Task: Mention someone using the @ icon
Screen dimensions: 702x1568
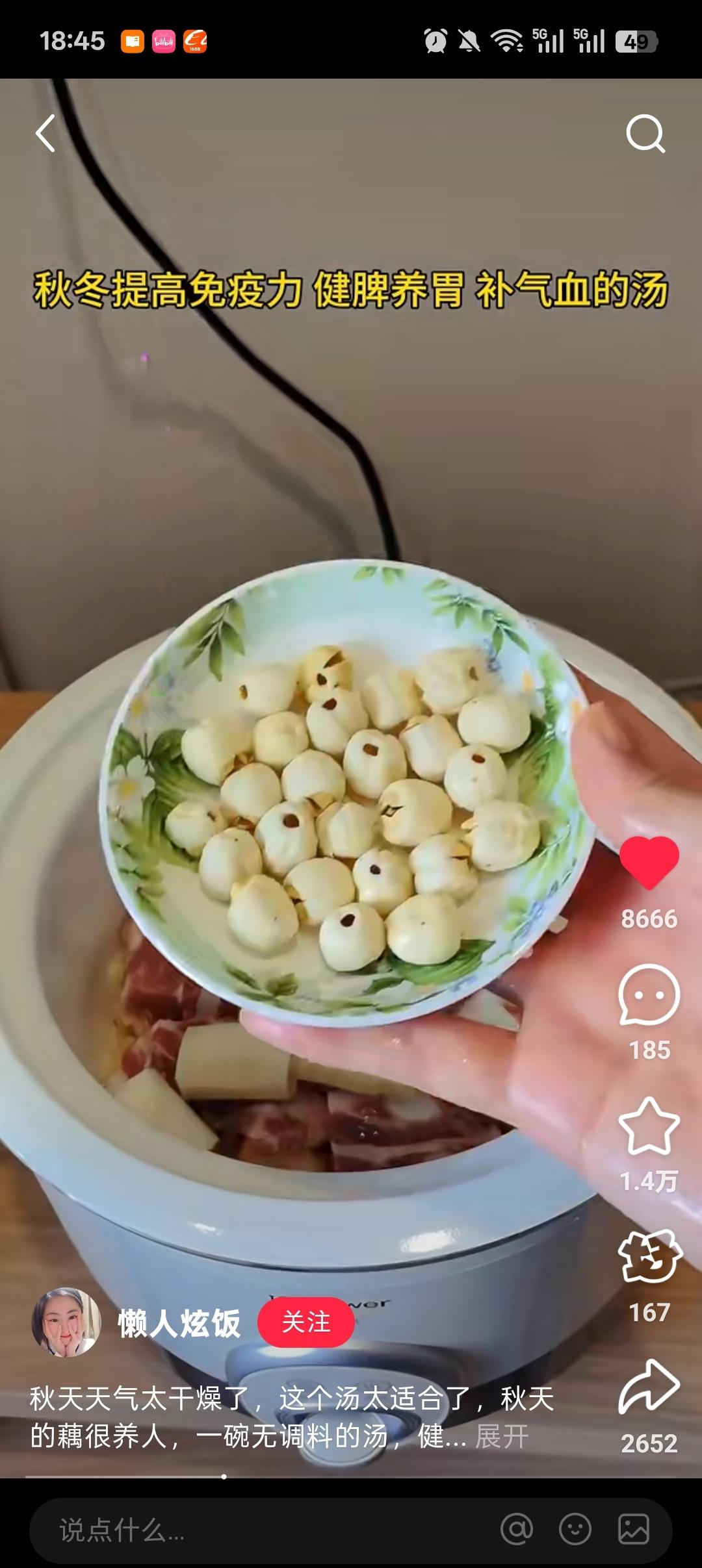Action: tap(517, 1529)
